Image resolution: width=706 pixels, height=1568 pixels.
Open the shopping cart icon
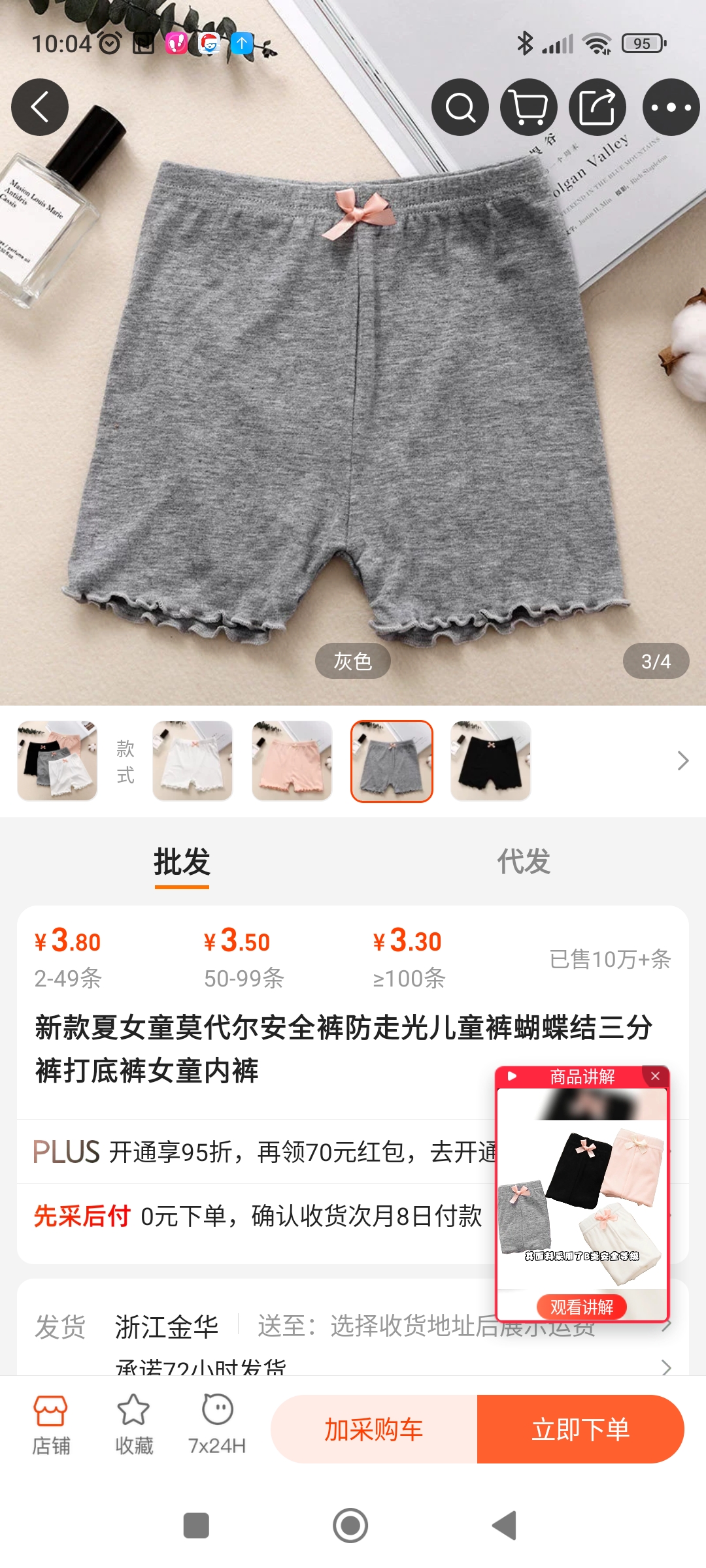click(x=529, y=107)
